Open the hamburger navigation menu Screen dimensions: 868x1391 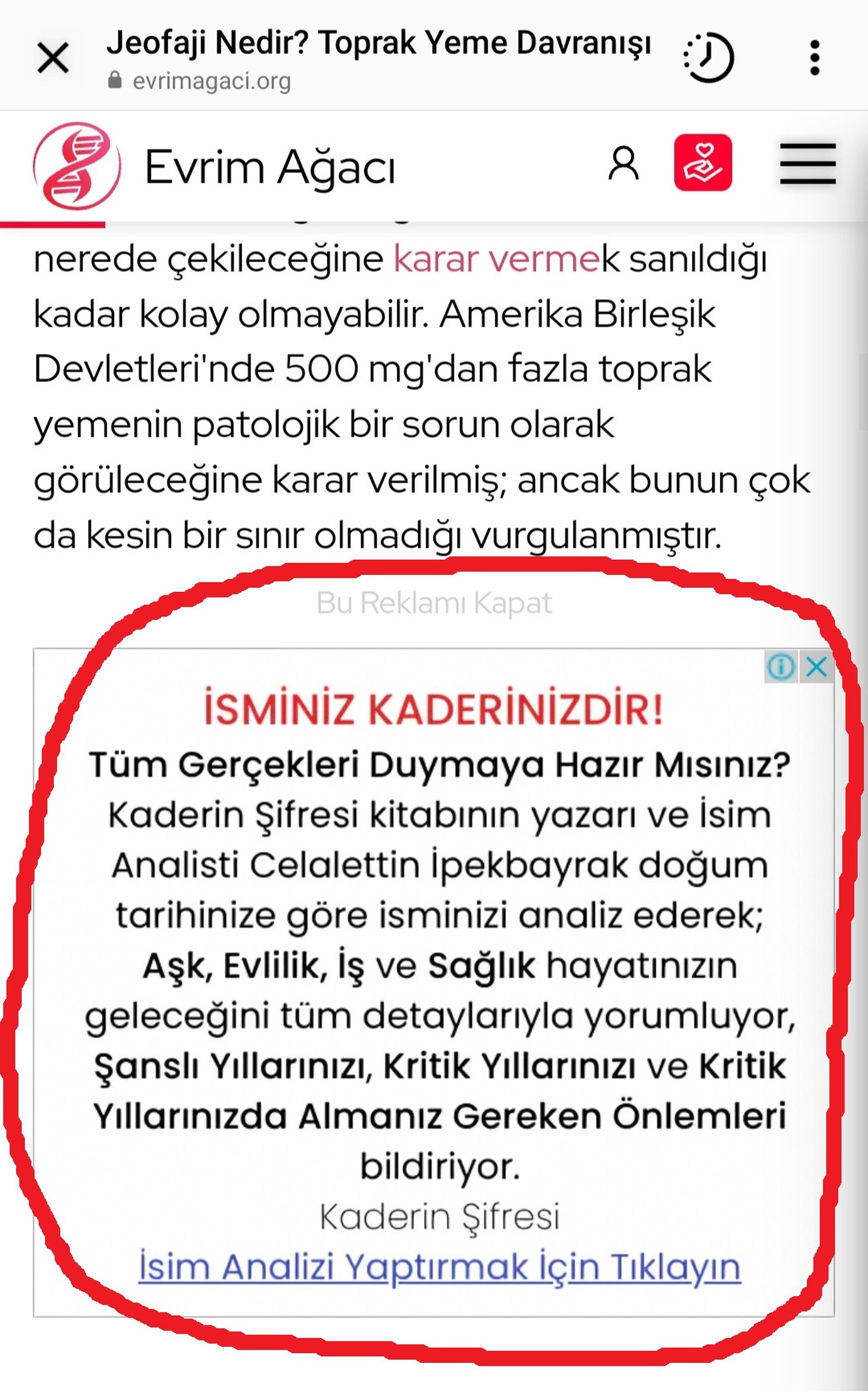808,164
